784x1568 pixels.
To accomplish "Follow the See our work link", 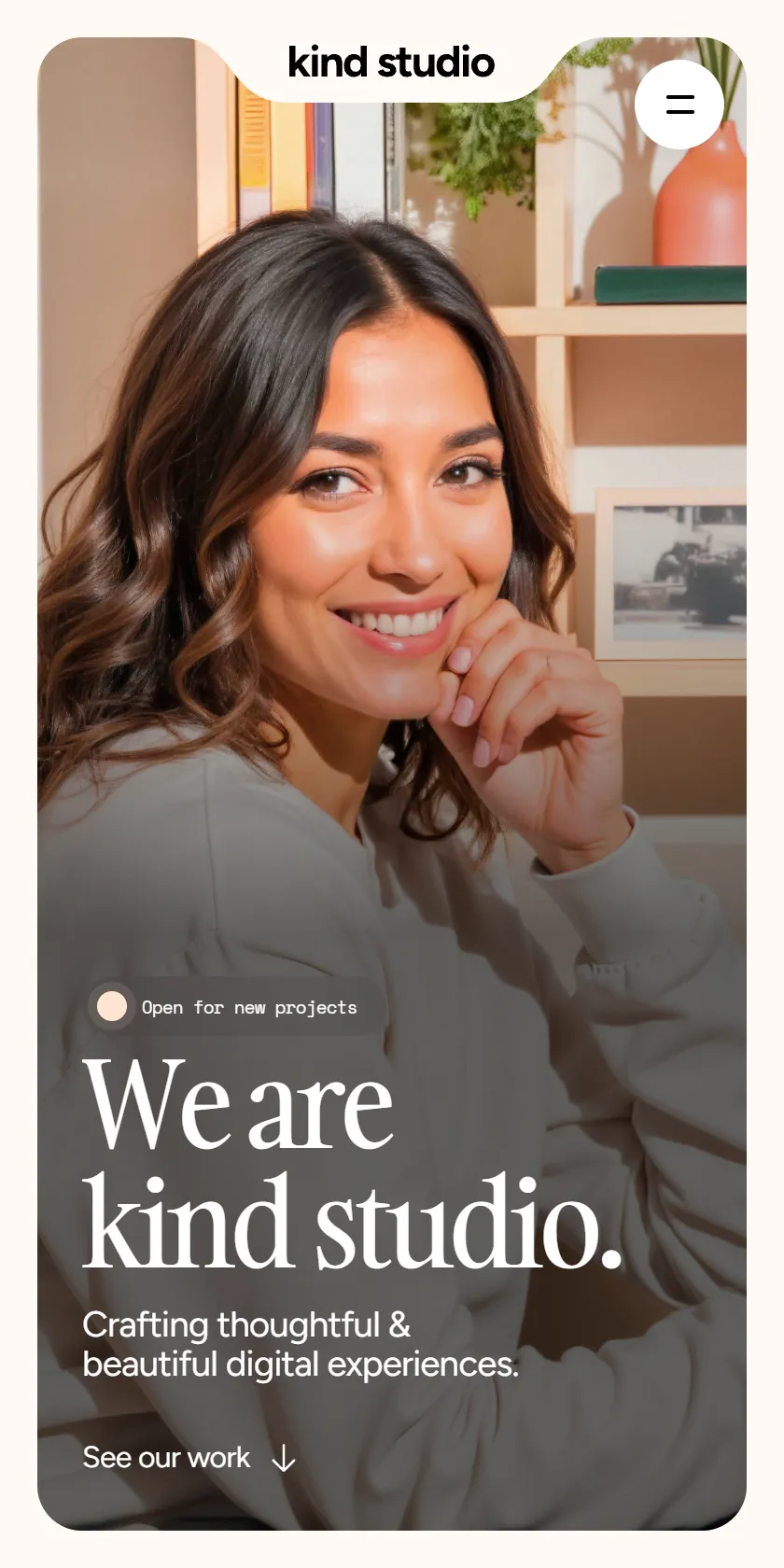I will click(189, 1457).
